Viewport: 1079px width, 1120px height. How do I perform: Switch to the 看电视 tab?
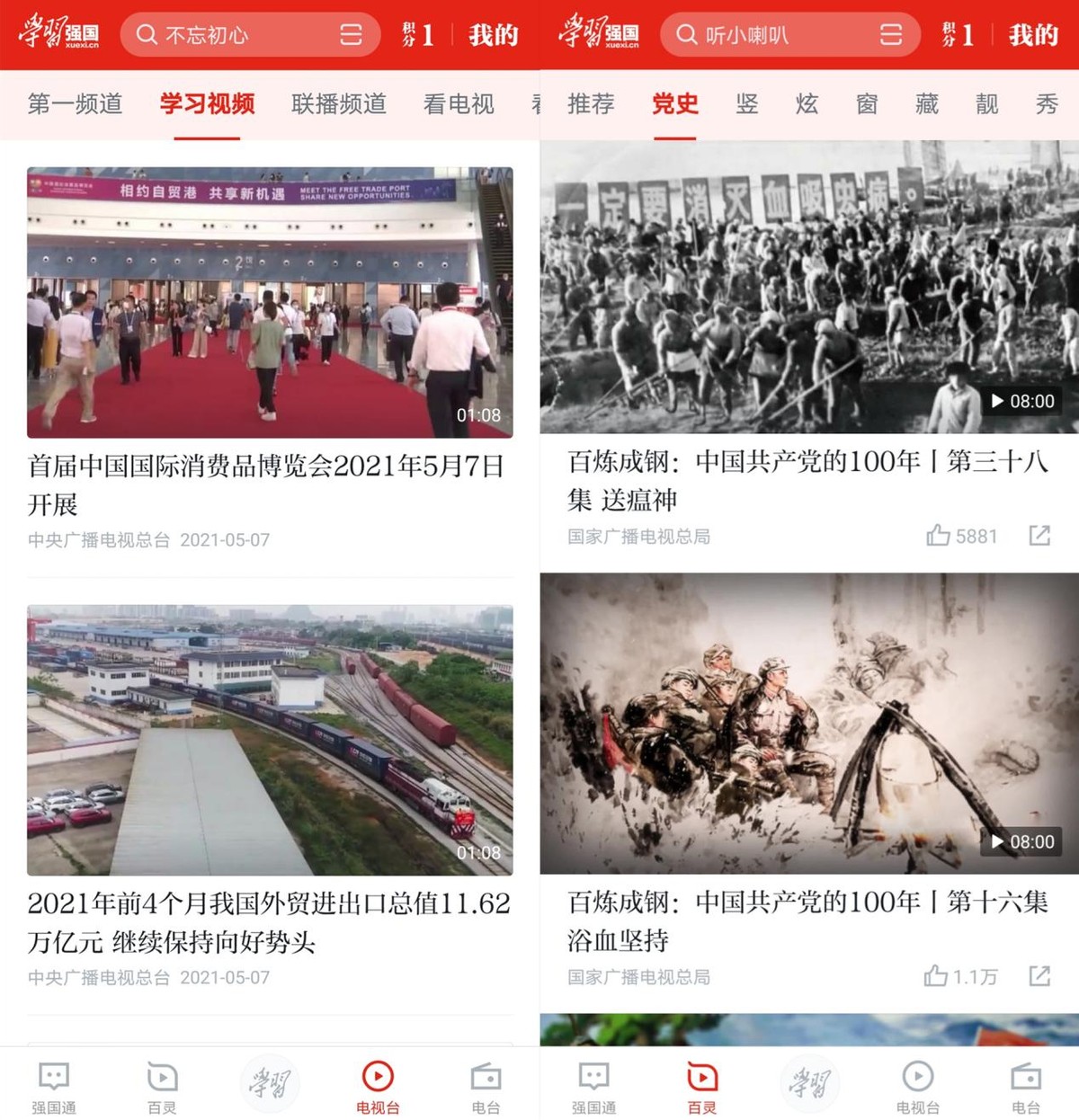click(459, 104)
